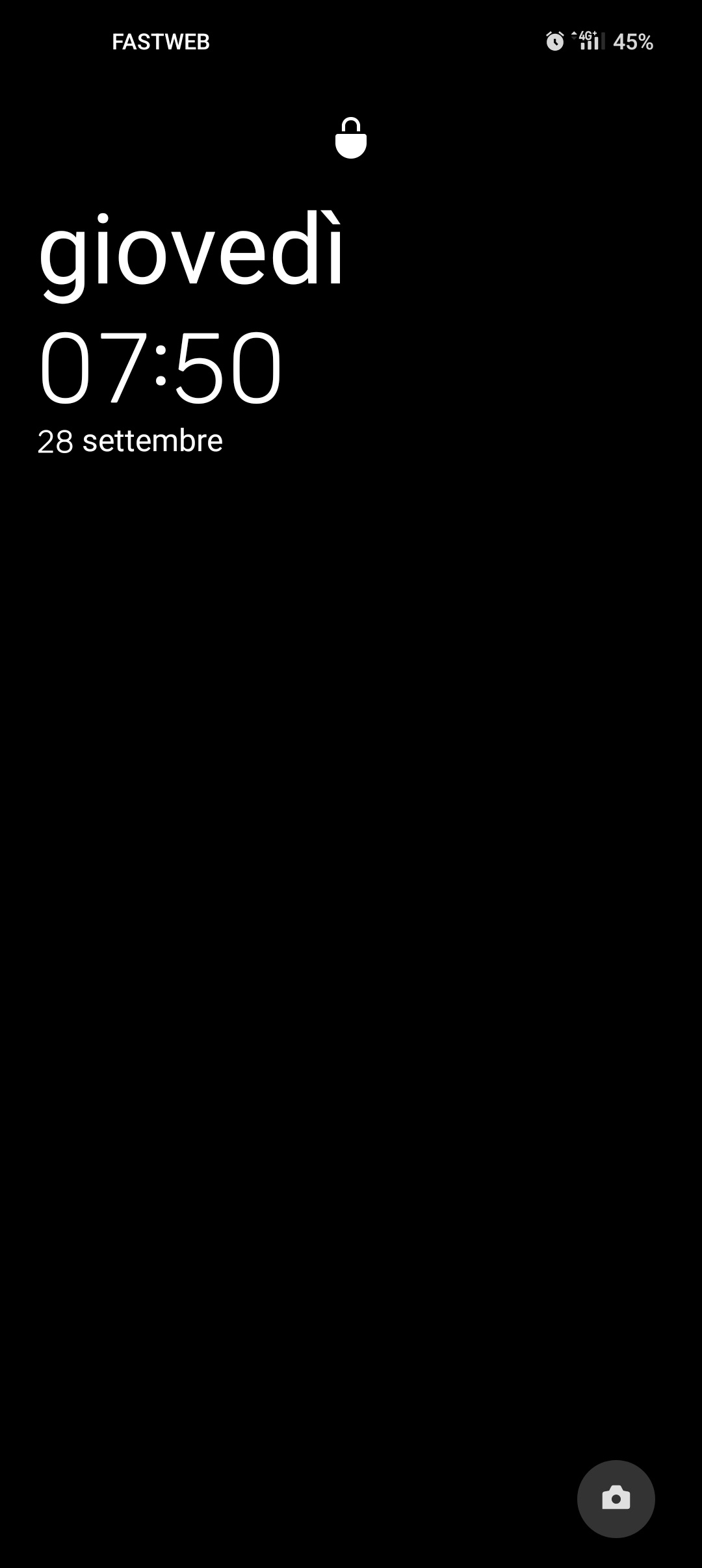Viewport: 702px width, 1568px height.
Task: Tap the lock icon to unlock
Action: coord(351,138)
